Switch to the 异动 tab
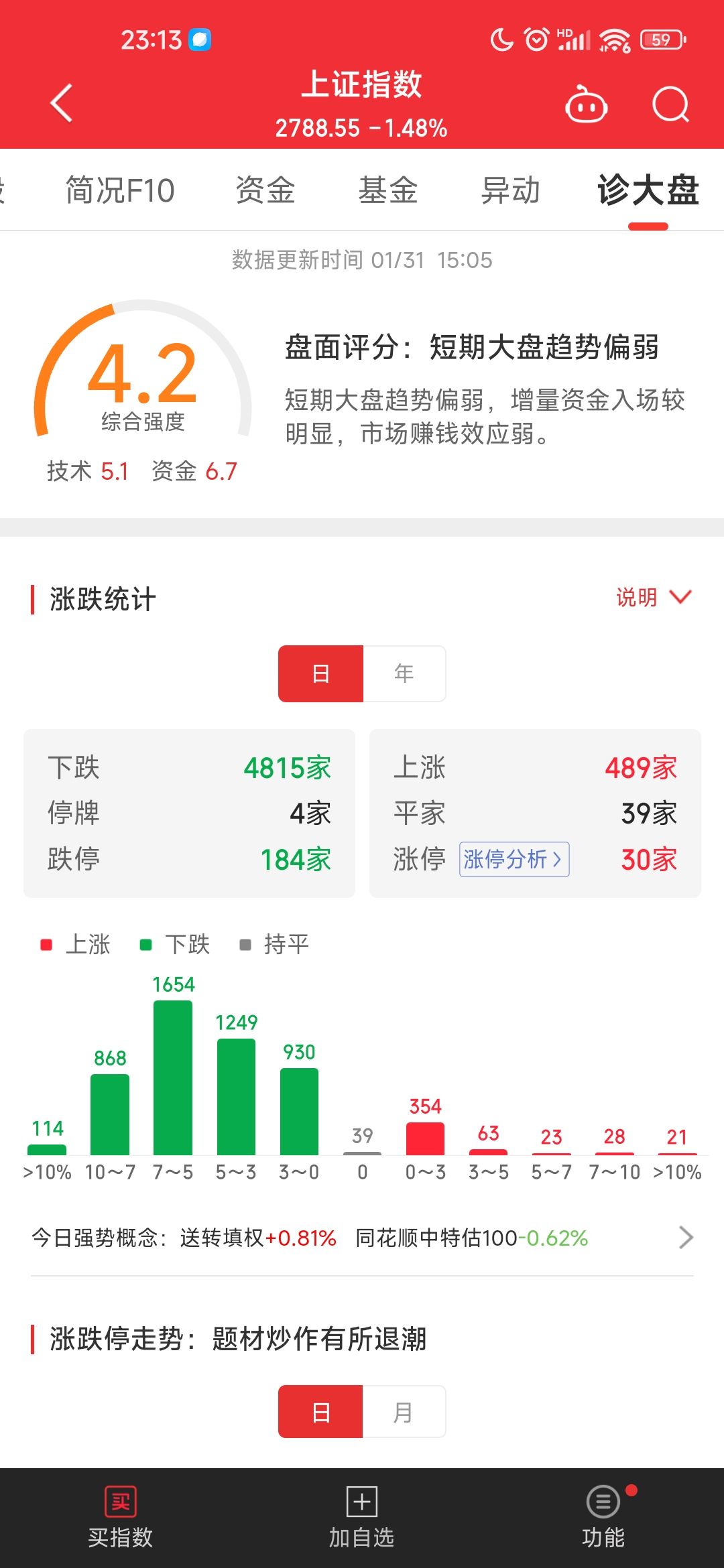 coord(511,190)
